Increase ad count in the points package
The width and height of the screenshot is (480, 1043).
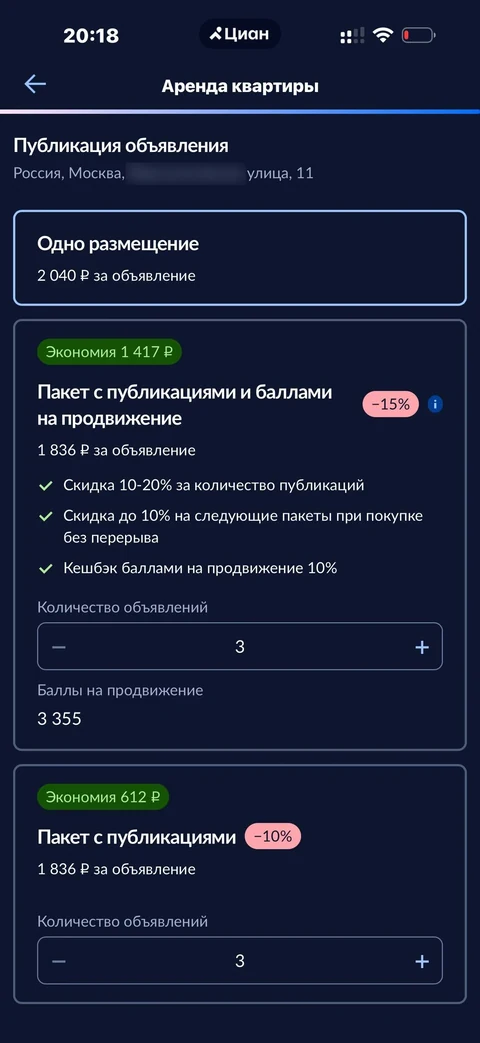(x=421, y=647)
